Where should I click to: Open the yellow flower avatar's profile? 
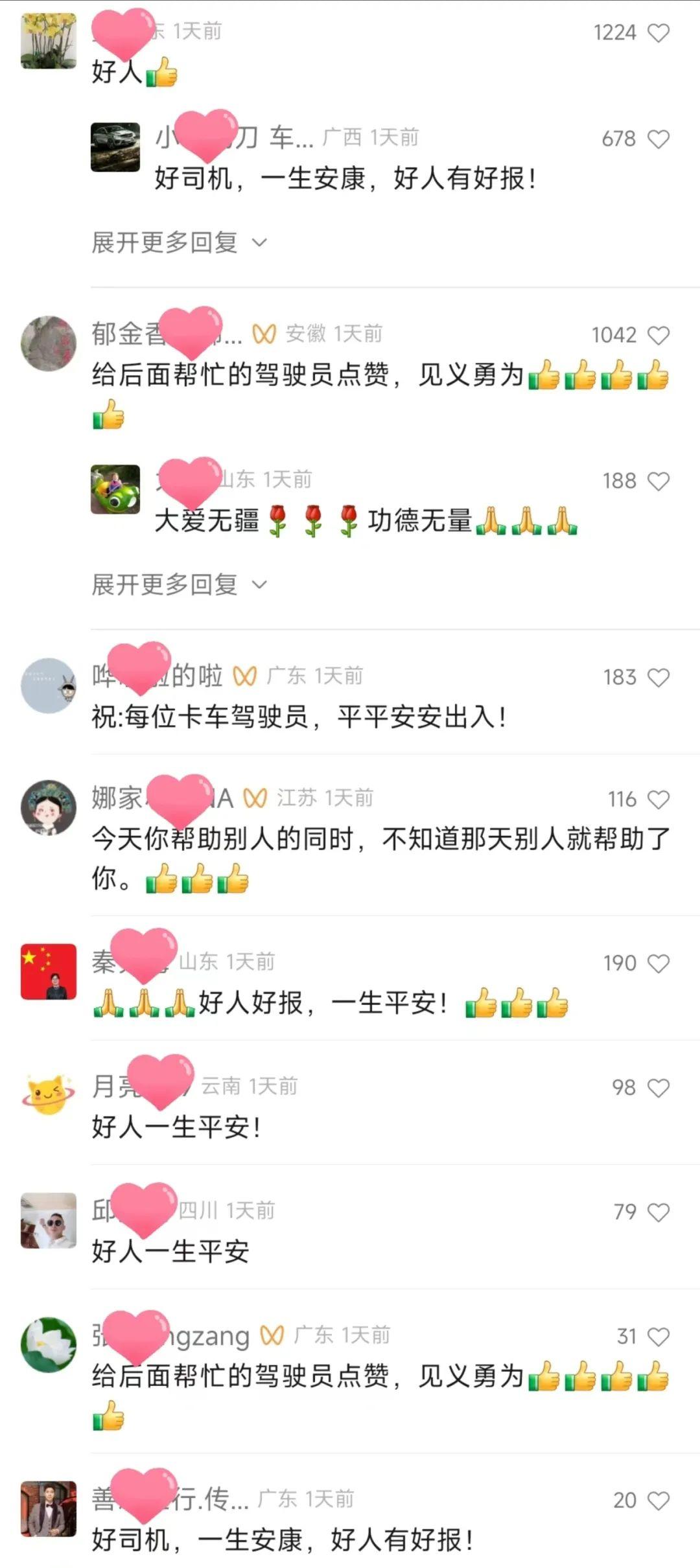pyautogui.click(x=49, y=40)
